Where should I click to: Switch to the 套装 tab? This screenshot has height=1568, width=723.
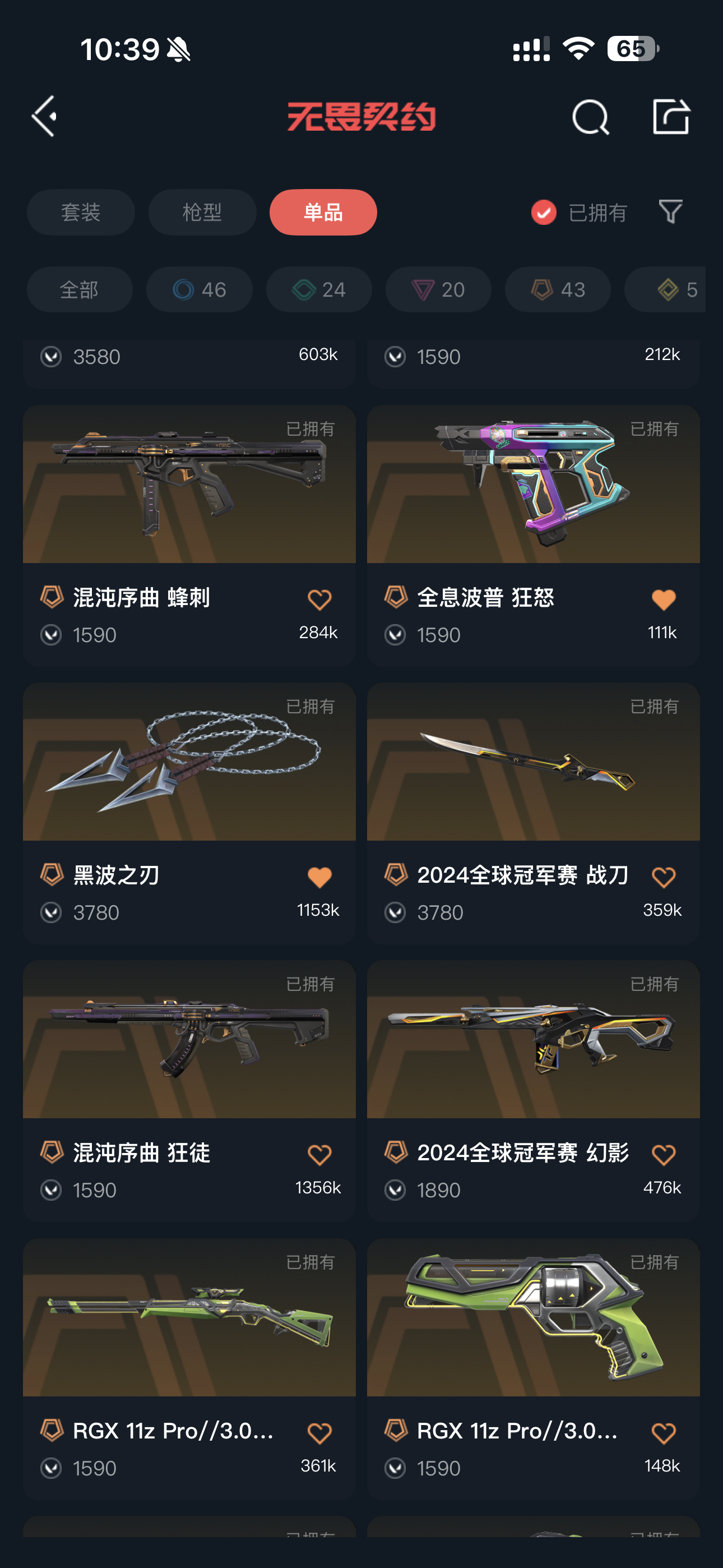pyautogui.click(x=81, y=213)
